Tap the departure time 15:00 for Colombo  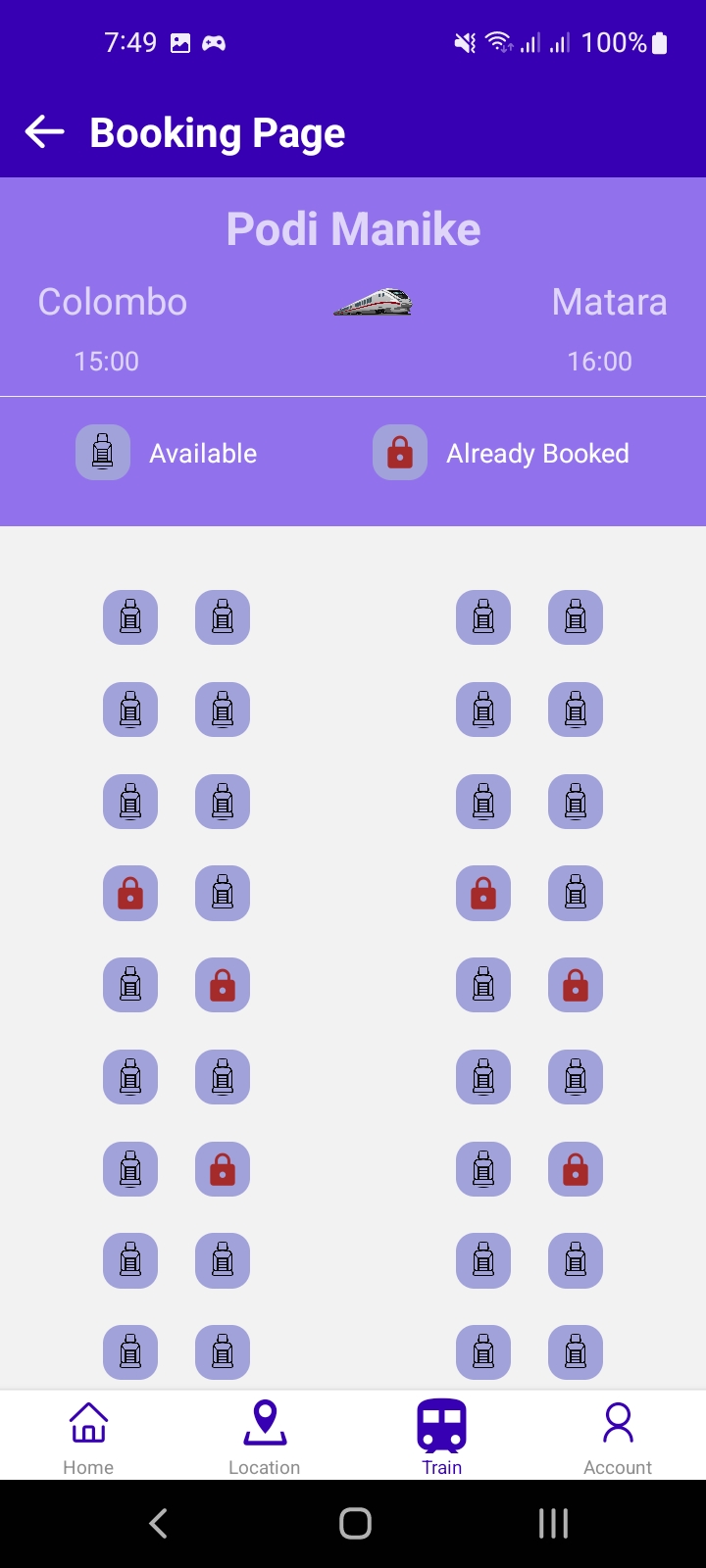coord(106,361)
